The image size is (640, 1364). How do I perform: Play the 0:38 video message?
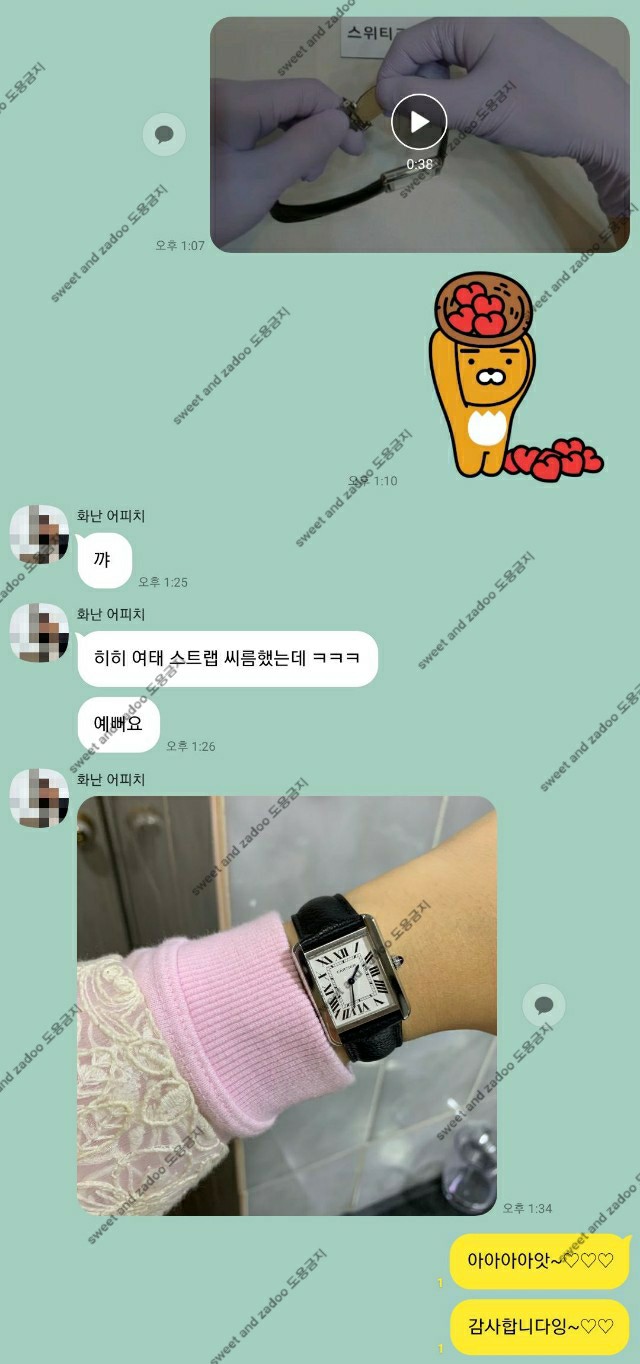click(419, 122)
